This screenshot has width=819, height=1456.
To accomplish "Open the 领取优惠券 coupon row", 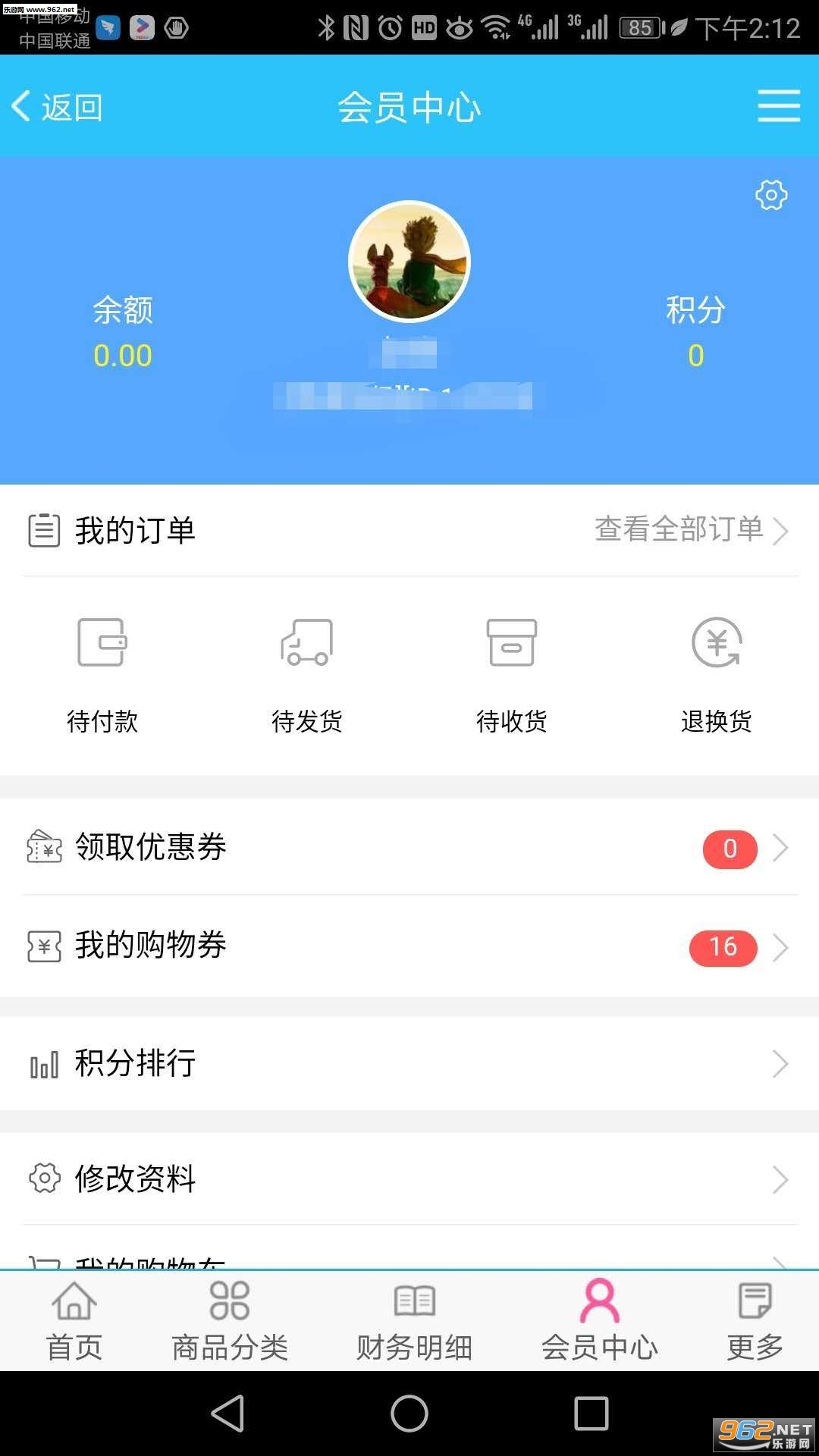I will coord(409,847).
